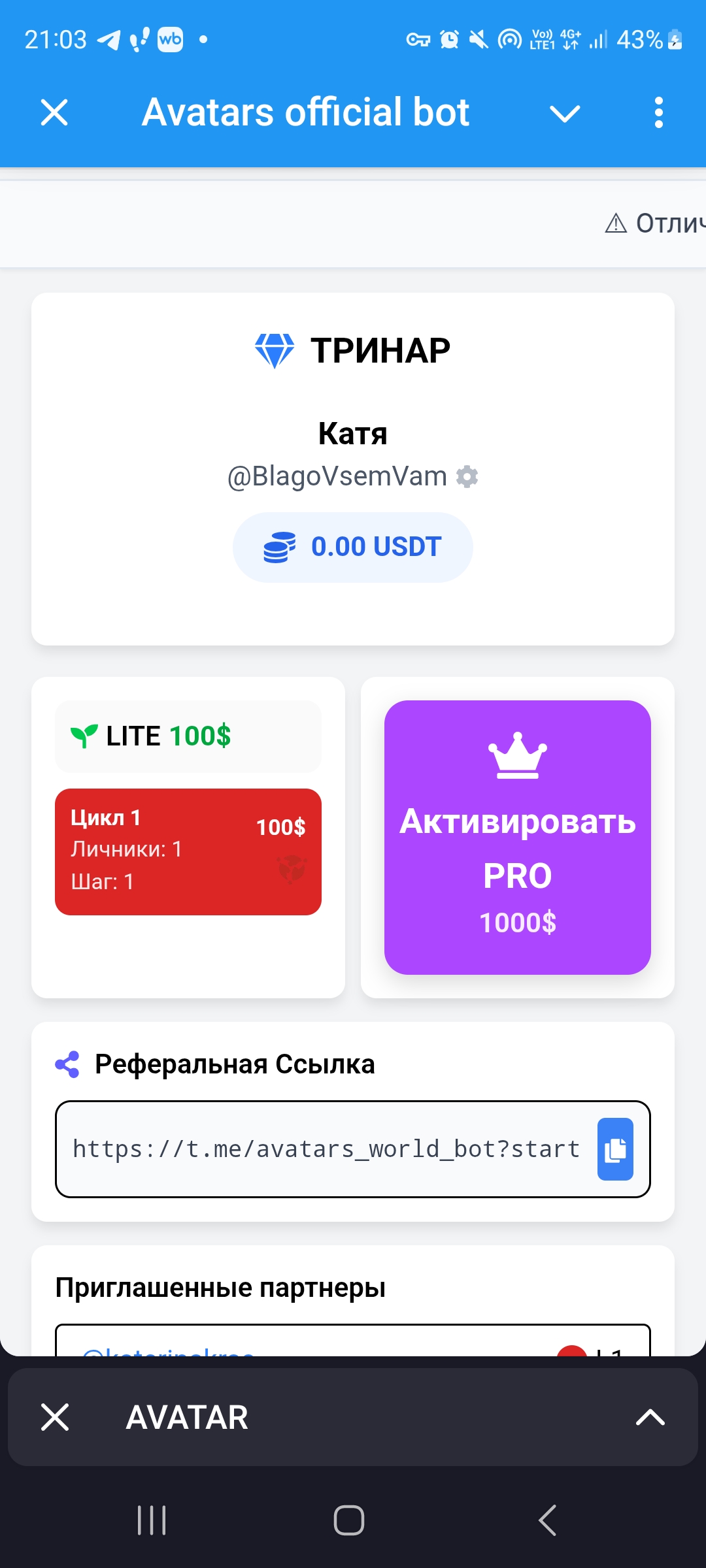Open the three-dot overflow menu

point(658,112)
